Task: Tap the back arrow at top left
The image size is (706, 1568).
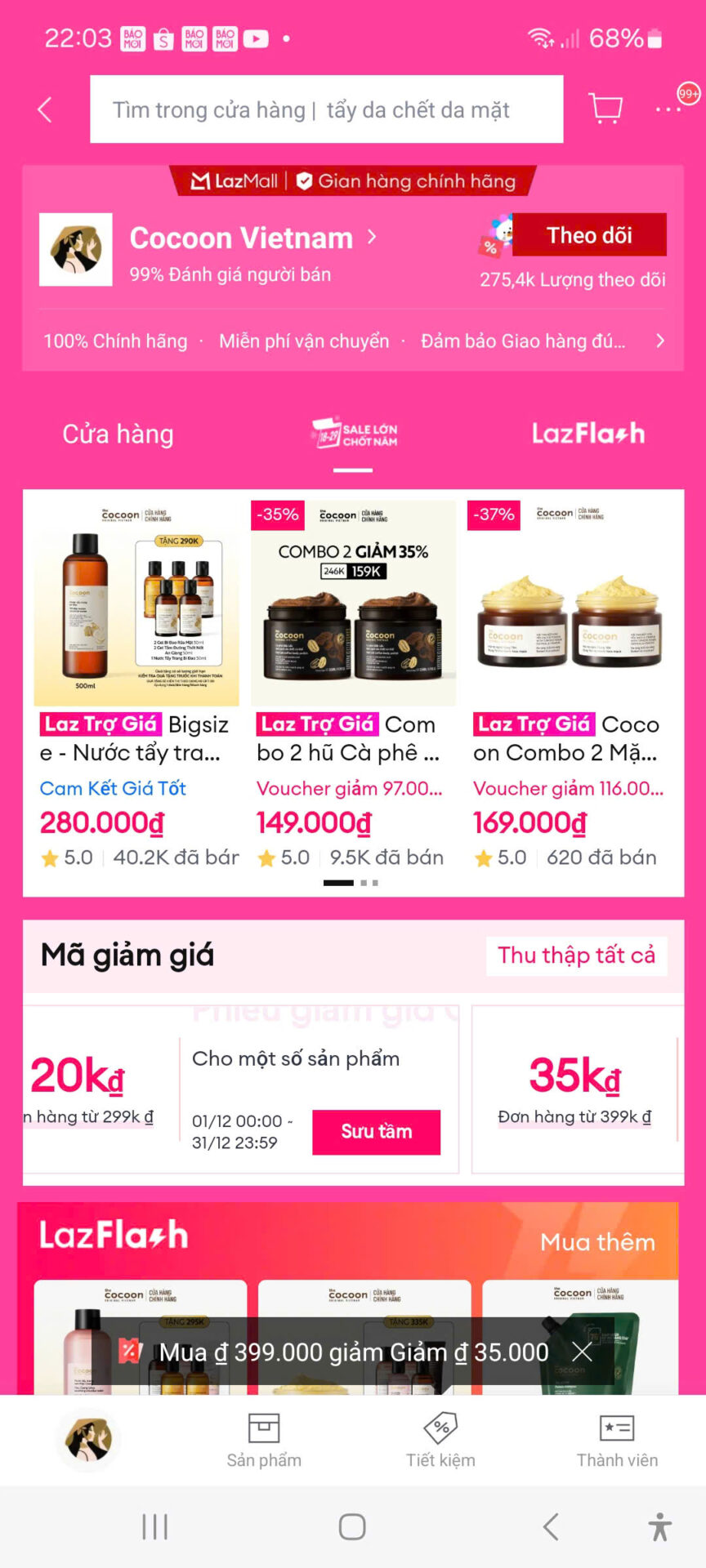Action: [45, 109]
